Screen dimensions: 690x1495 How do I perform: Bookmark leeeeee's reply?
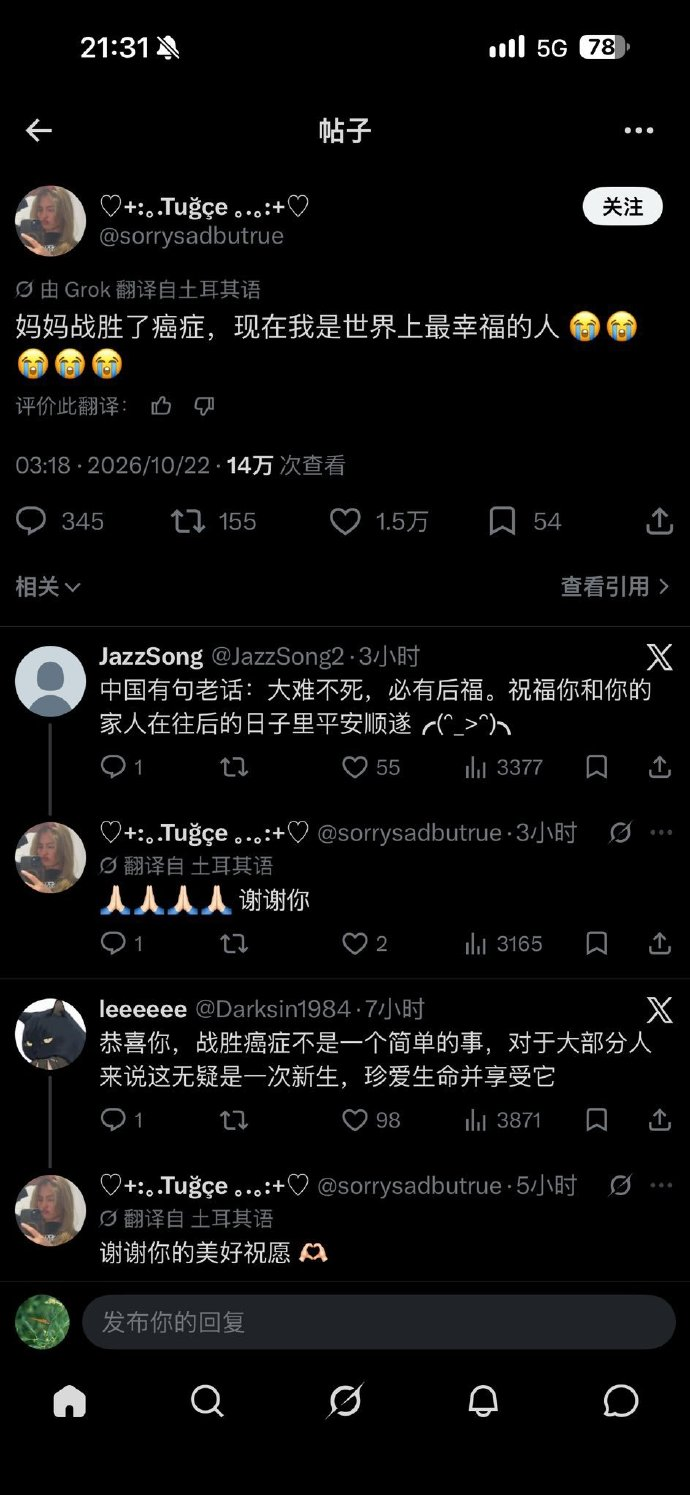click(597, 1120)
